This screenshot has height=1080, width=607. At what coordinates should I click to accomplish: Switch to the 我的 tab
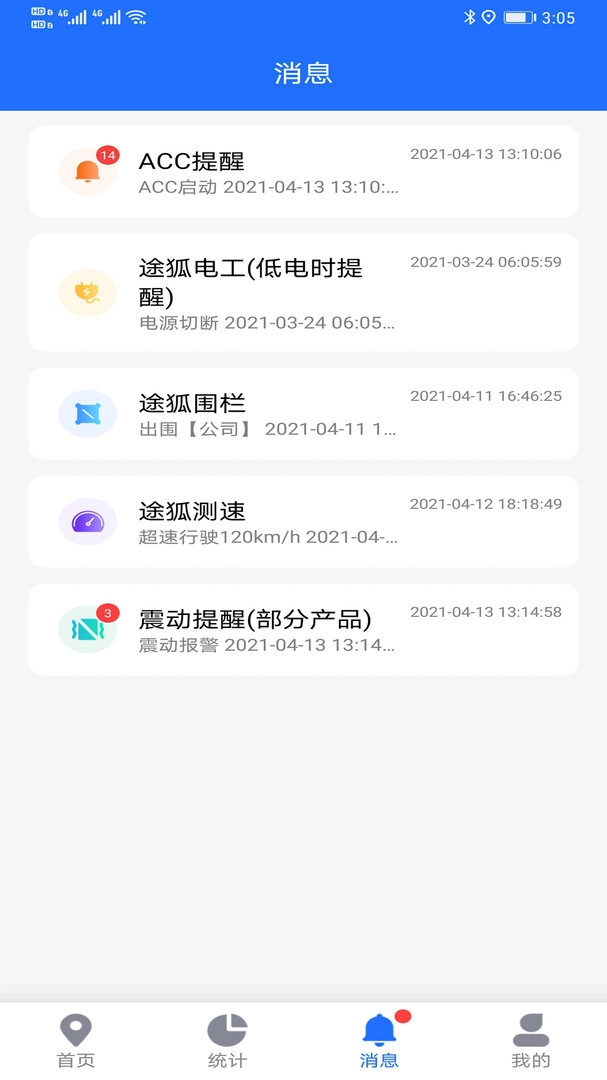530,1041
